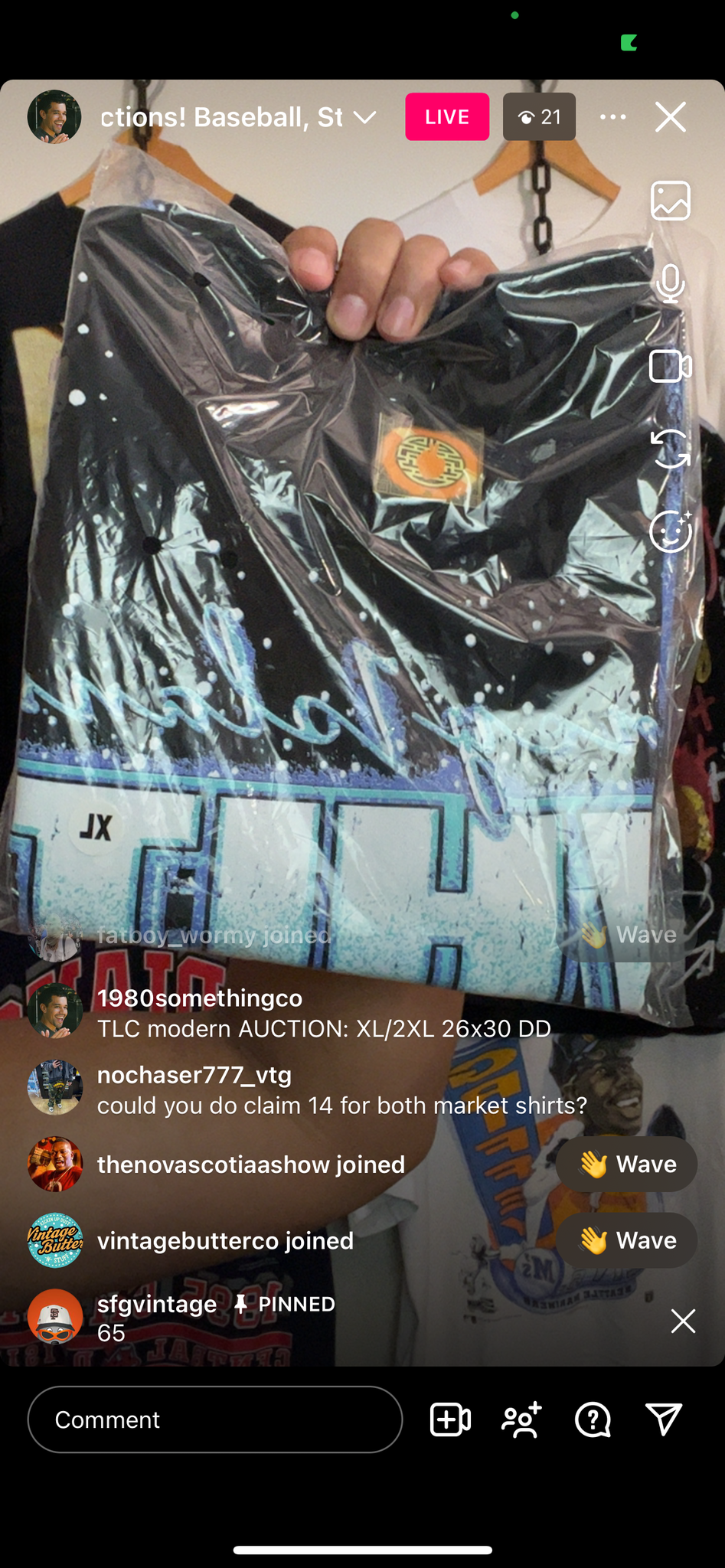
Task: Invite people to the live
Action: point(522,1419)
